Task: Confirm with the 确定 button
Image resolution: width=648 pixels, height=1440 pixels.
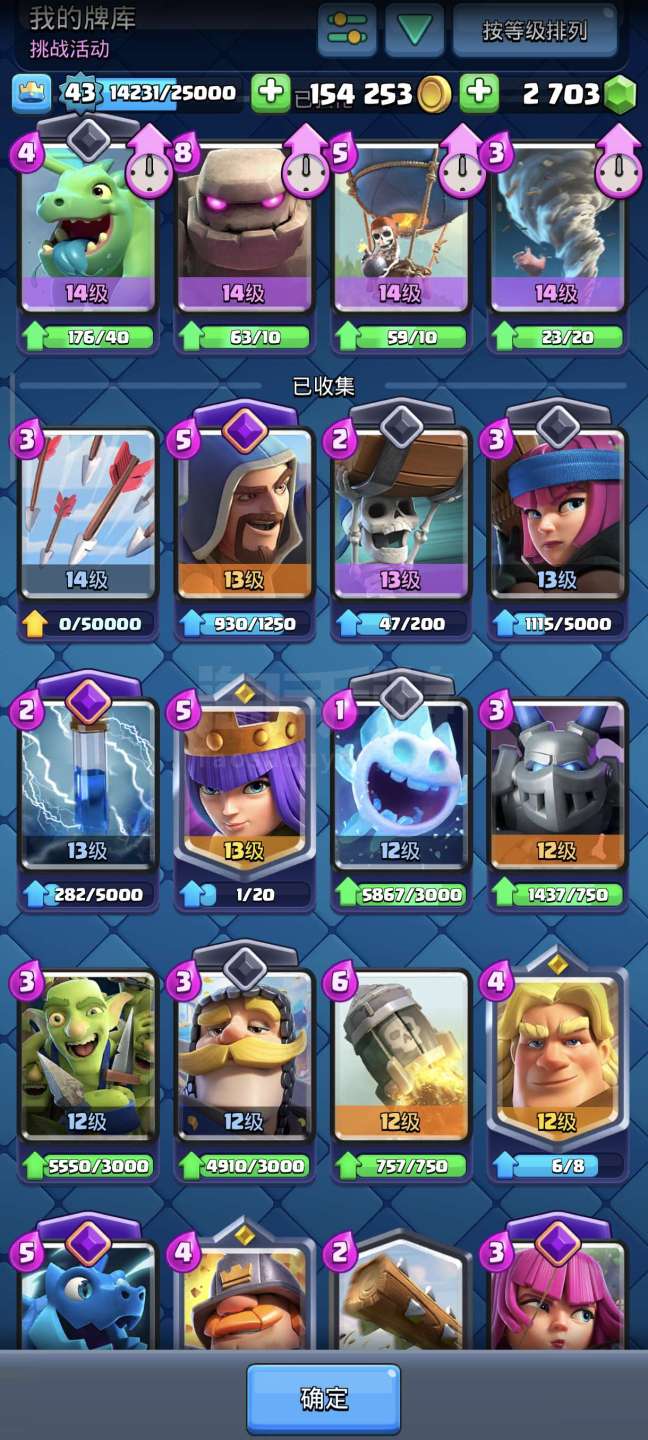Action: [324, 1398]
